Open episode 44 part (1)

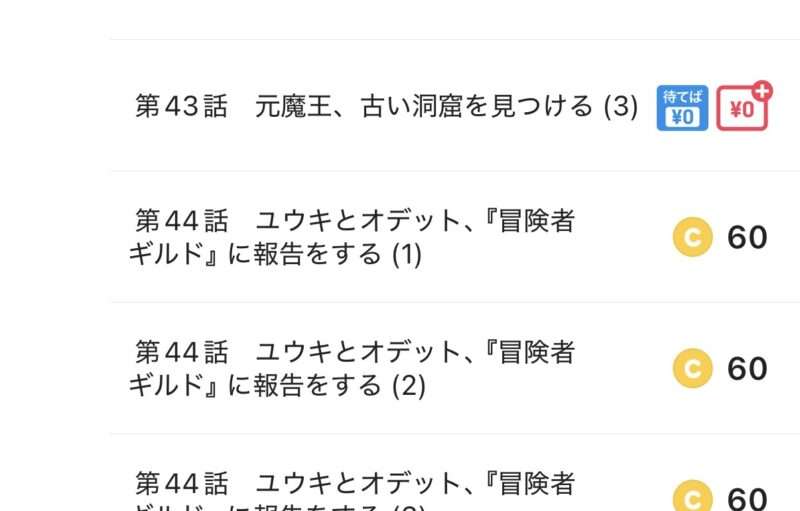coord(354,237)
